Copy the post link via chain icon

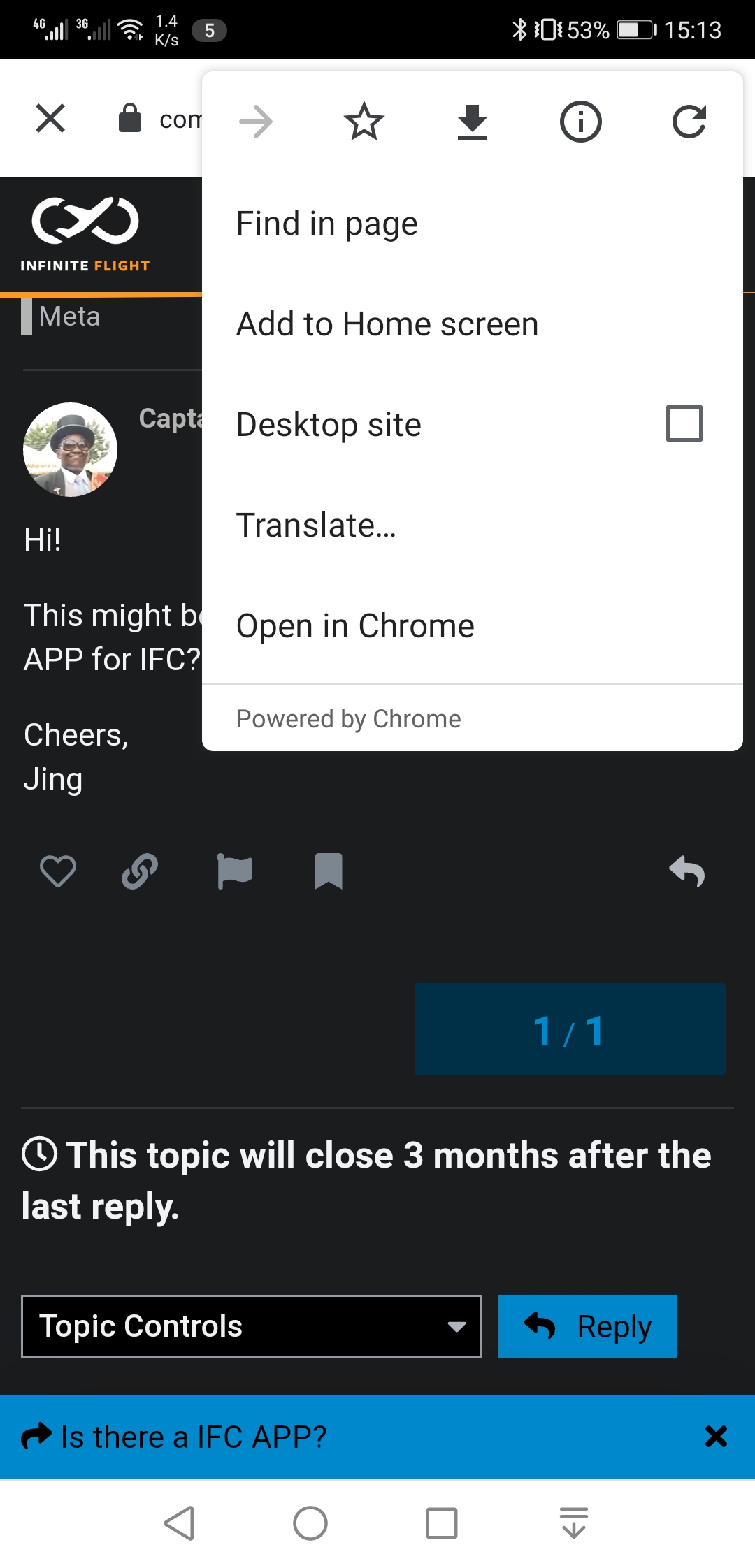pos(140,871)
